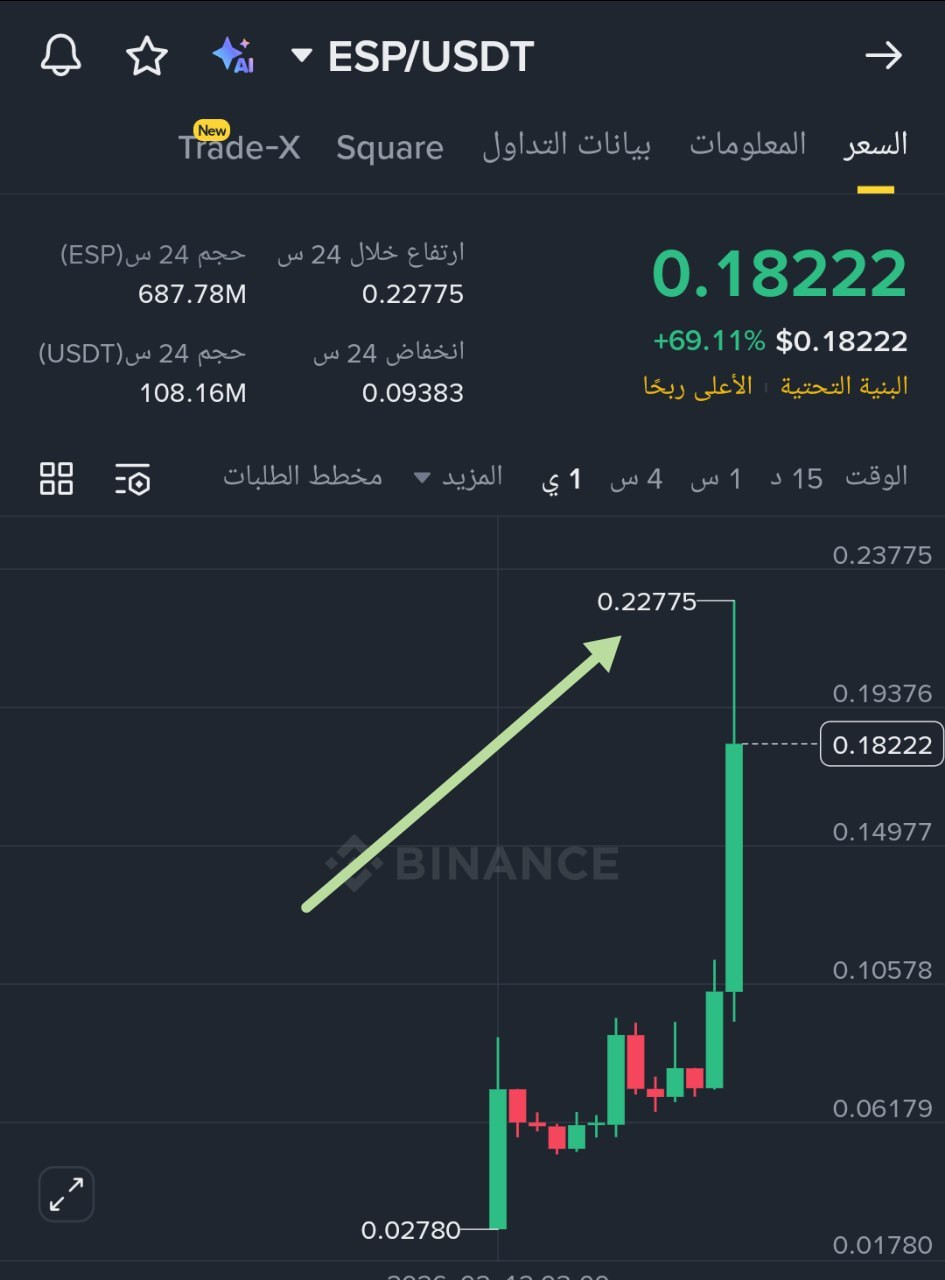
Task: Add ESP/USDT to favorites star
Action: pyautogui.click(x=147, y=56)
